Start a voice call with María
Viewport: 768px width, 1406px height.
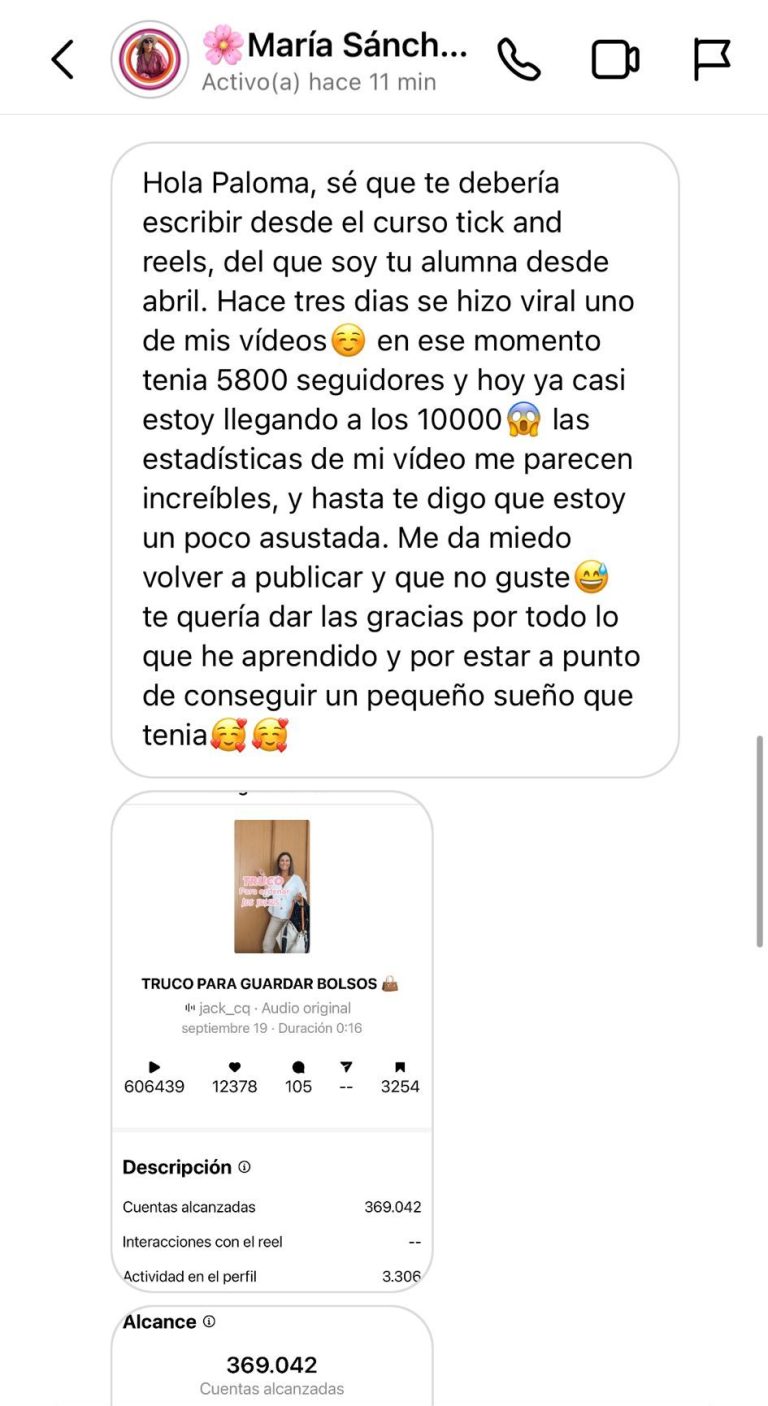(518, 60)
